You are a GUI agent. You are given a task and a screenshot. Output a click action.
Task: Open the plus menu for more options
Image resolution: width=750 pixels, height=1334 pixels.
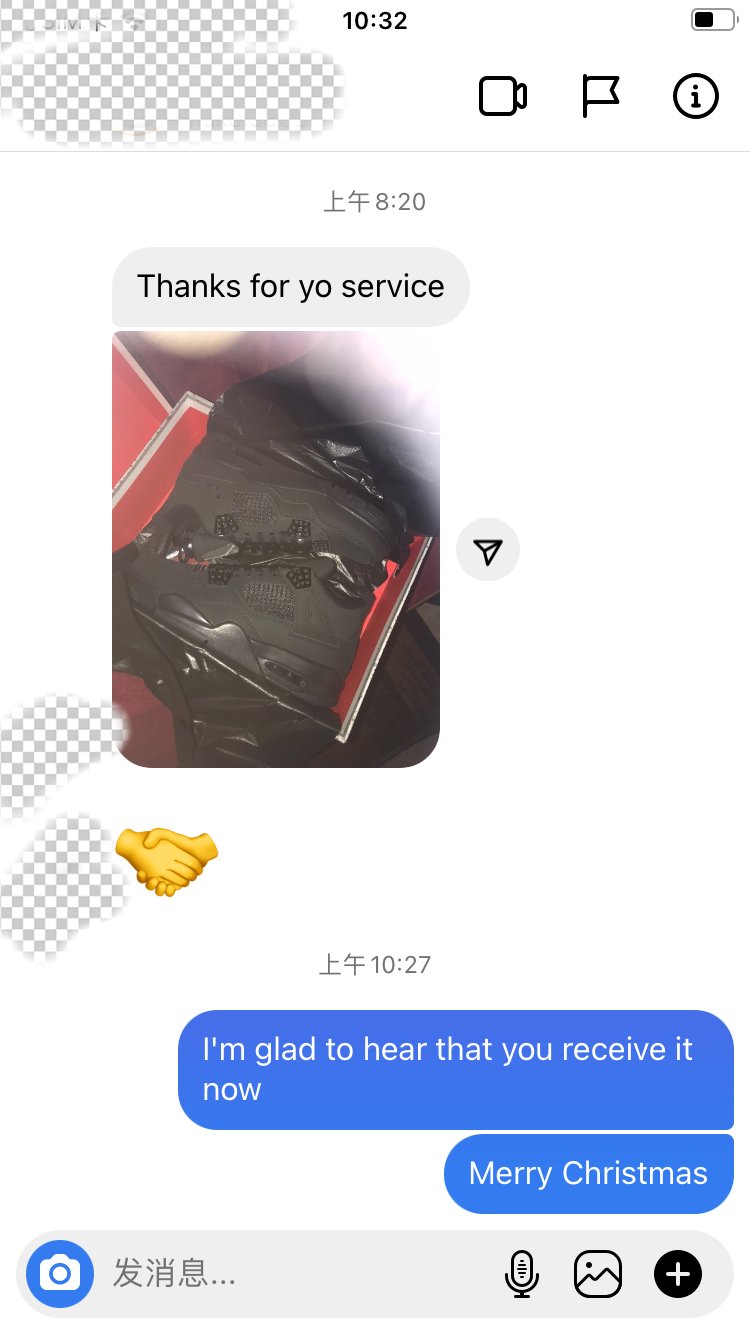678,1274
